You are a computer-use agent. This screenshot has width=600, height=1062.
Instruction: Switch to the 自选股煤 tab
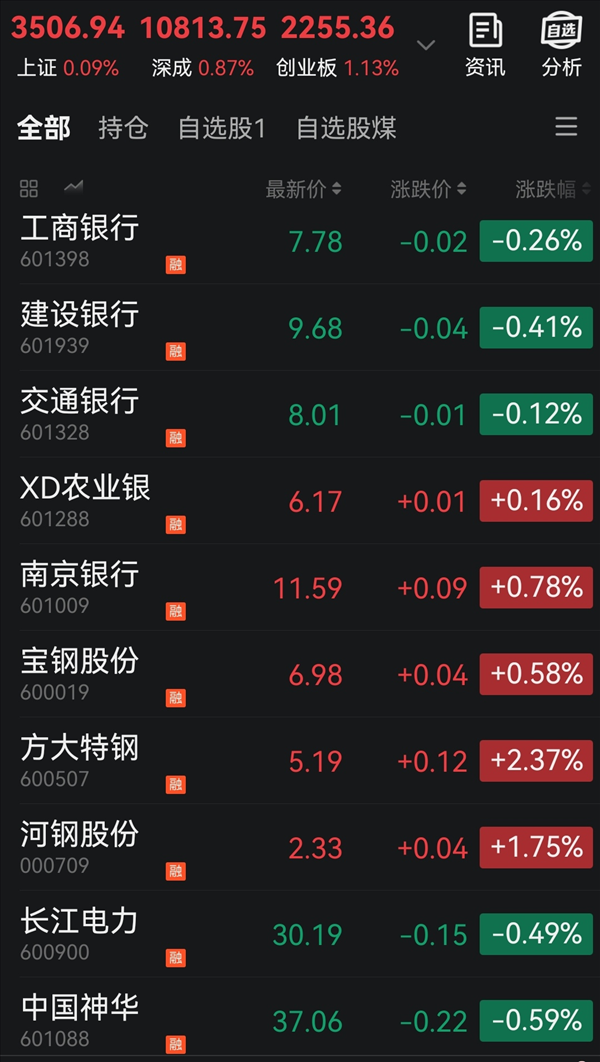pos(347,127)
